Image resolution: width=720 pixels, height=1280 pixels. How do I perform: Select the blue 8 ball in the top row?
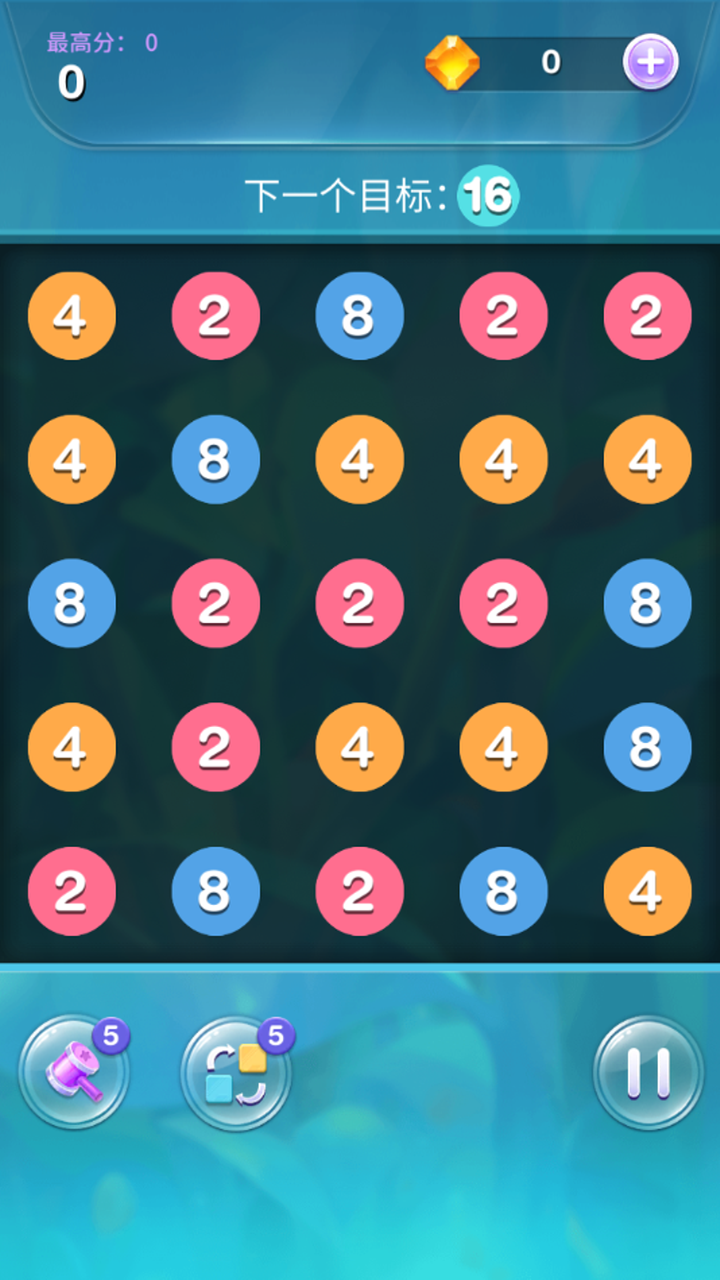(360, 315)
